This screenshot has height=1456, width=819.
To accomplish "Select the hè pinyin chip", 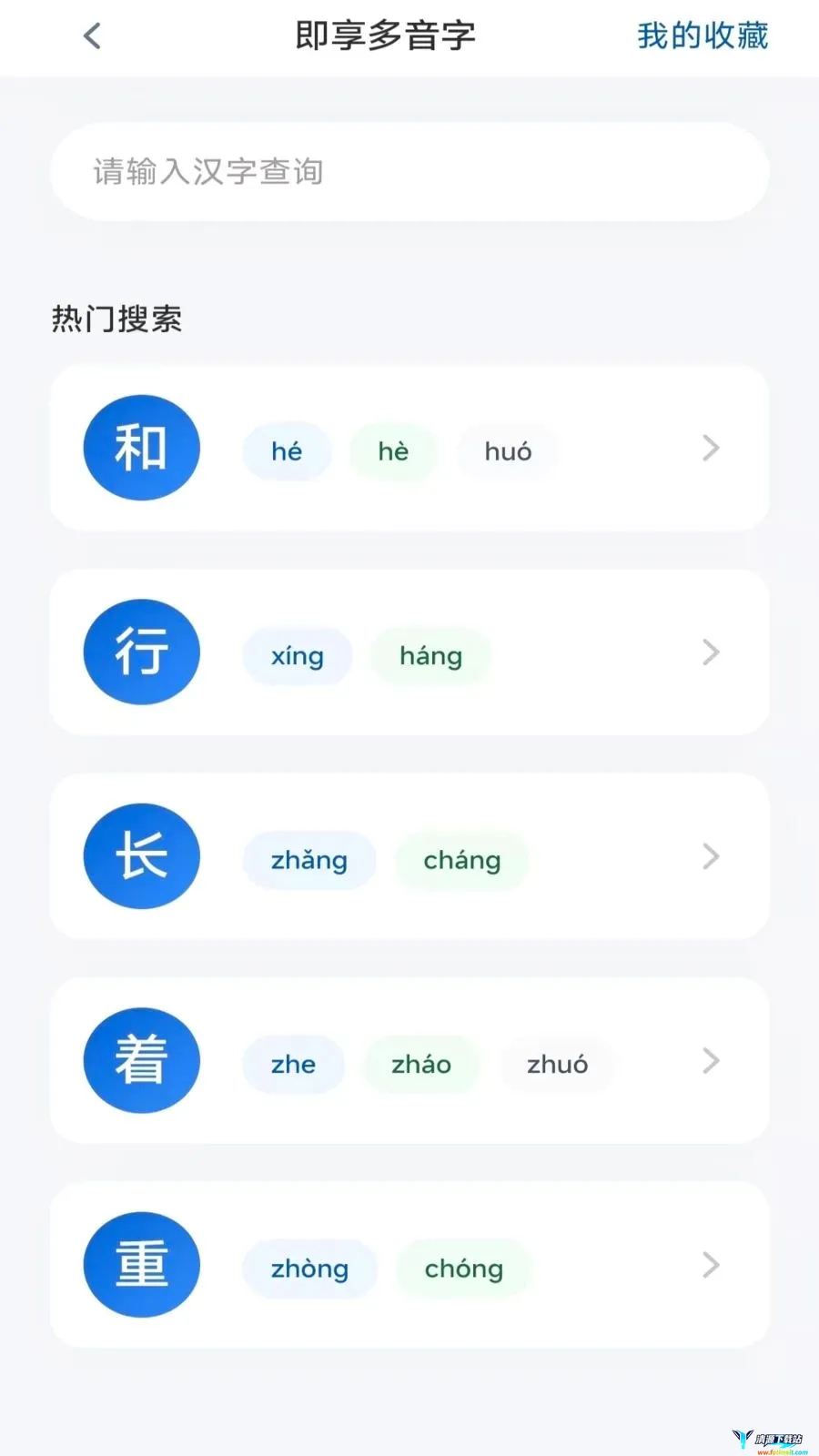I will point(393,451).
